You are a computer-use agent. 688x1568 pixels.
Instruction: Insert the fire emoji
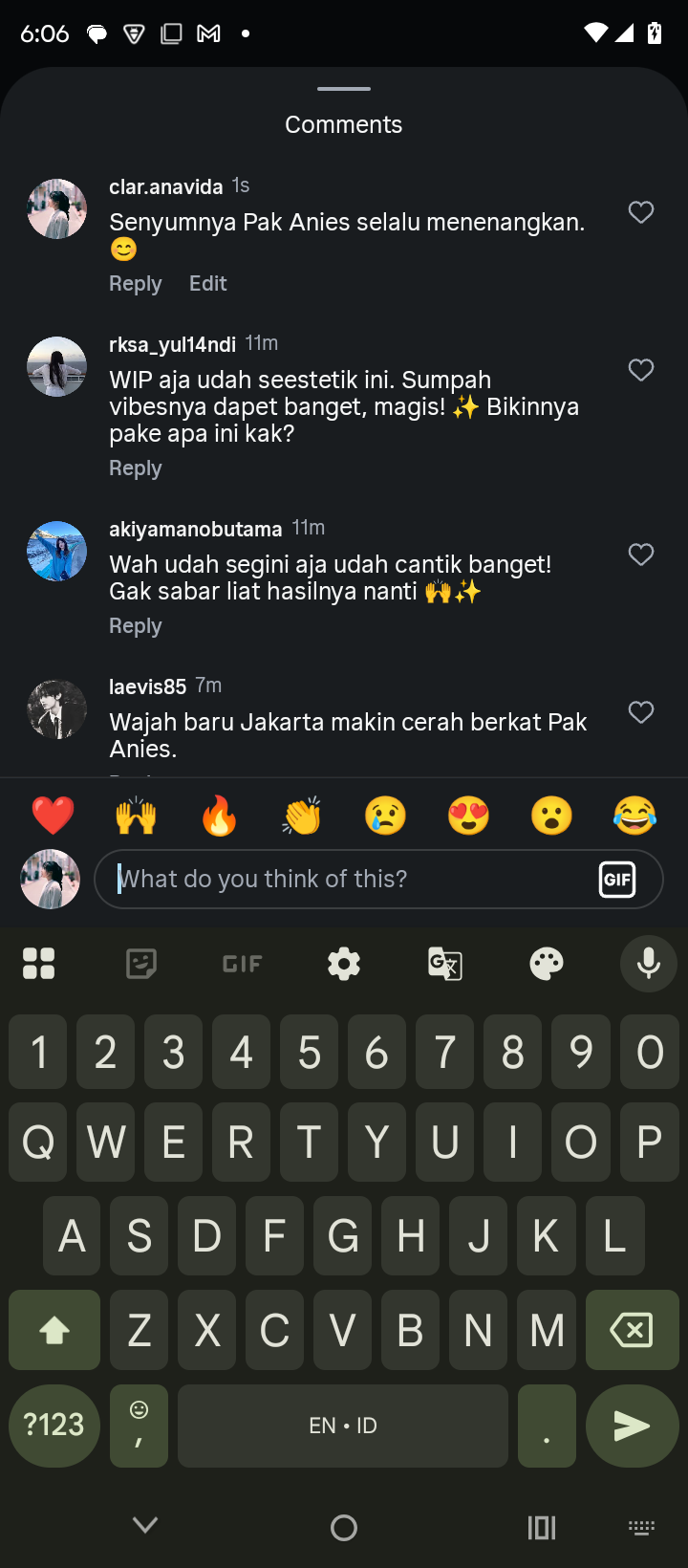tap(219, 817)
